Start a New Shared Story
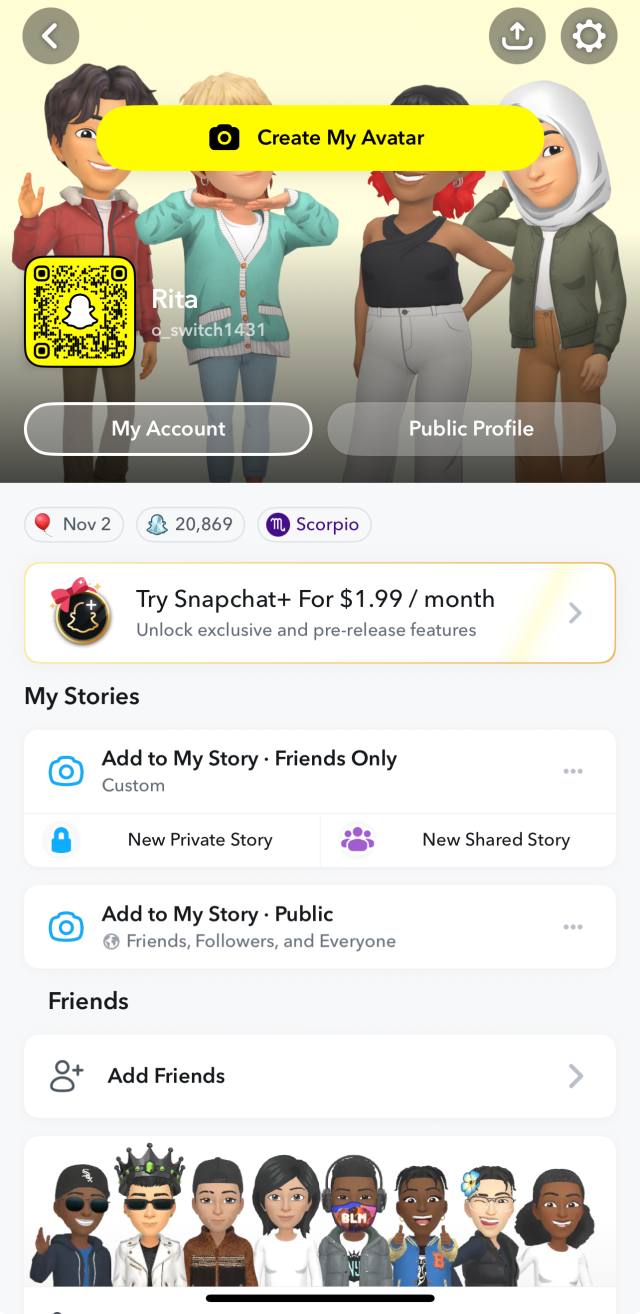Image resolution: width=640 pixels, height=1314 pixels. click(x=468, y=840)
